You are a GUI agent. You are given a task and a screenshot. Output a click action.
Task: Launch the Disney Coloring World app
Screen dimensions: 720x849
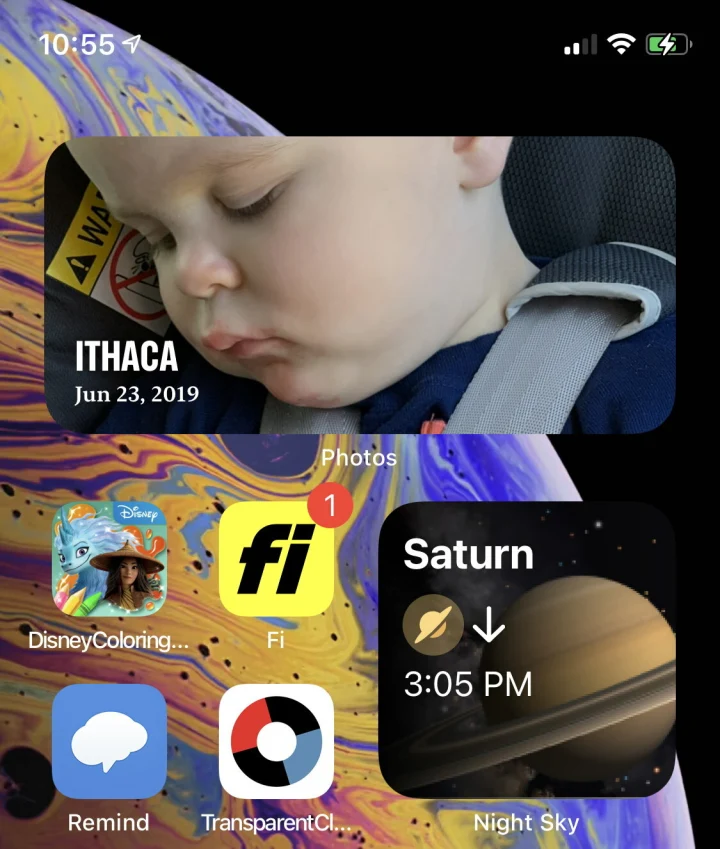tap(109, 558)
